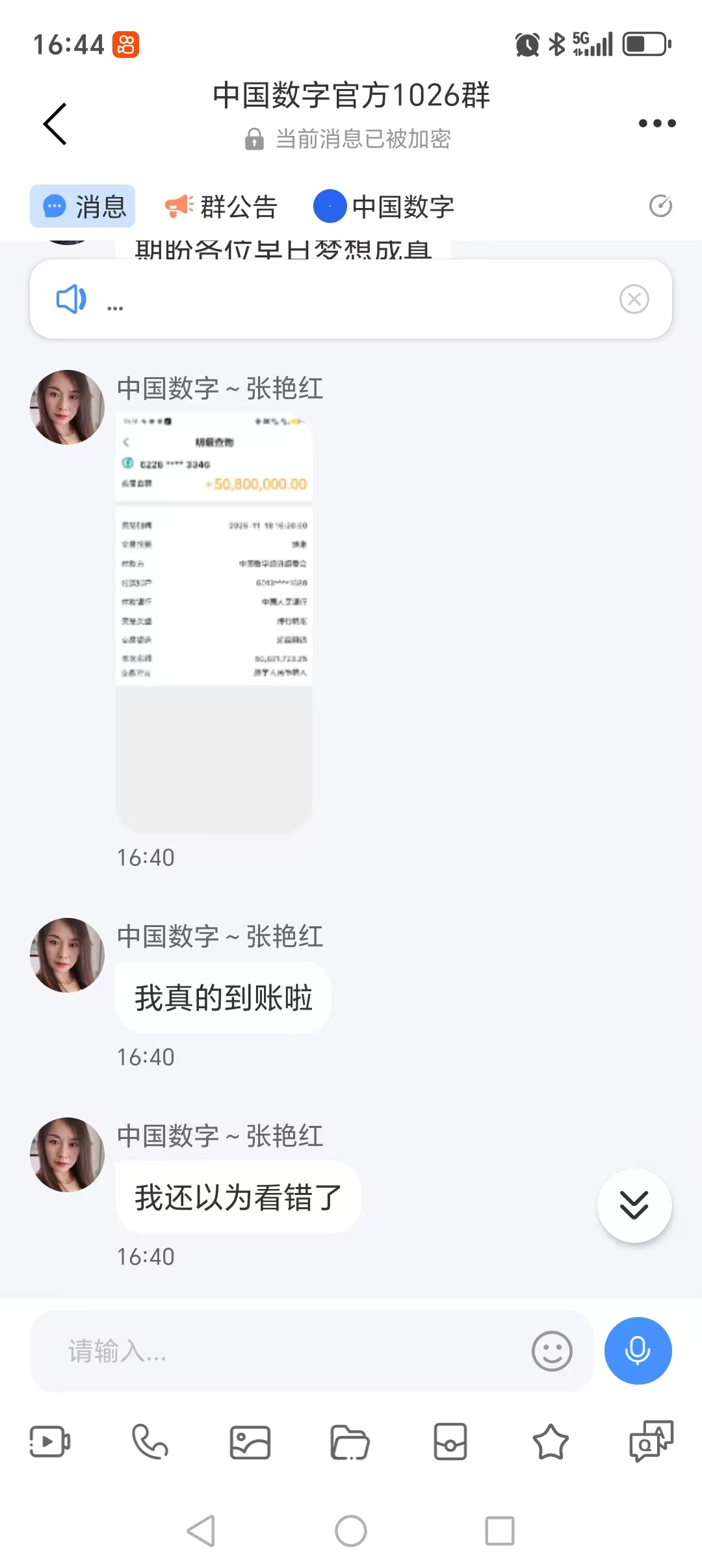Open the emoji picker
This screenshot has width=702, height=1568.
coord(552,1352)
